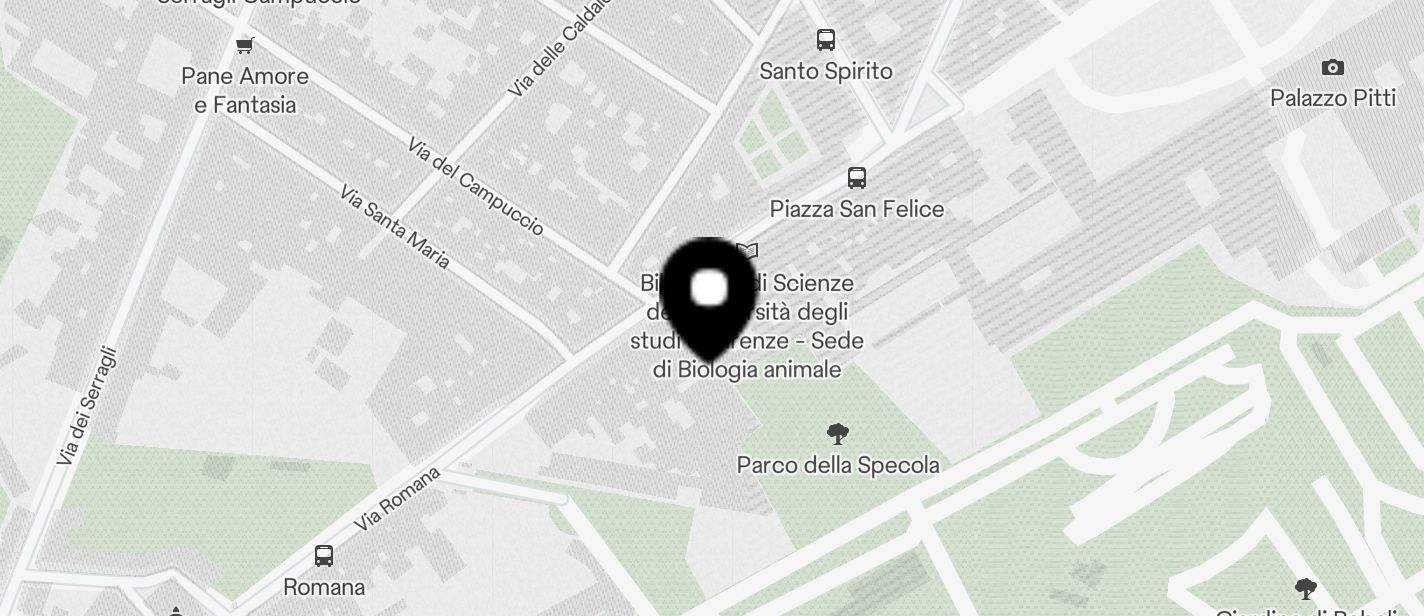1424x616 pixels.
Task: Select the Piazza San Felice bus stop
Action: (856, 178)
